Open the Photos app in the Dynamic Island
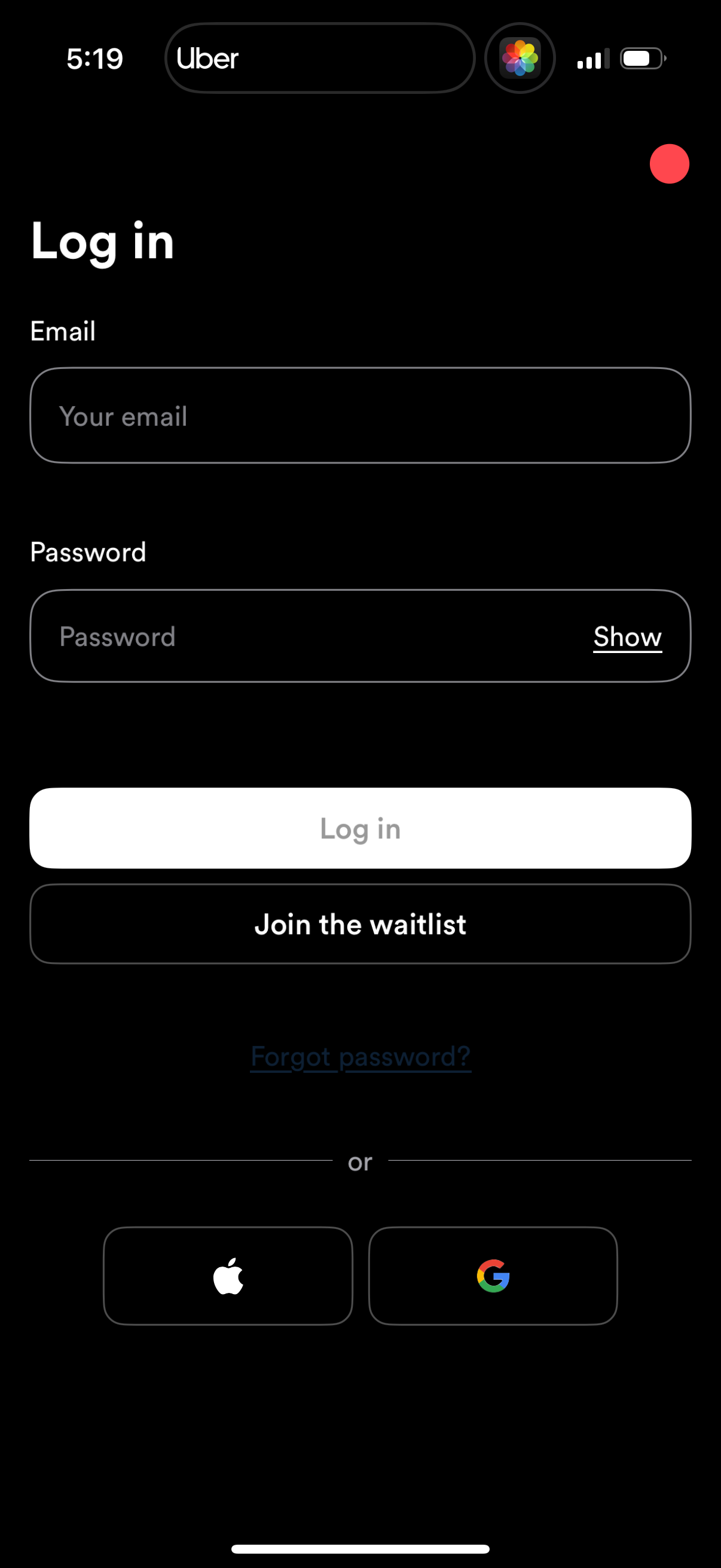The width and height of the screenshot is (721, 1568). coord(520,58)
